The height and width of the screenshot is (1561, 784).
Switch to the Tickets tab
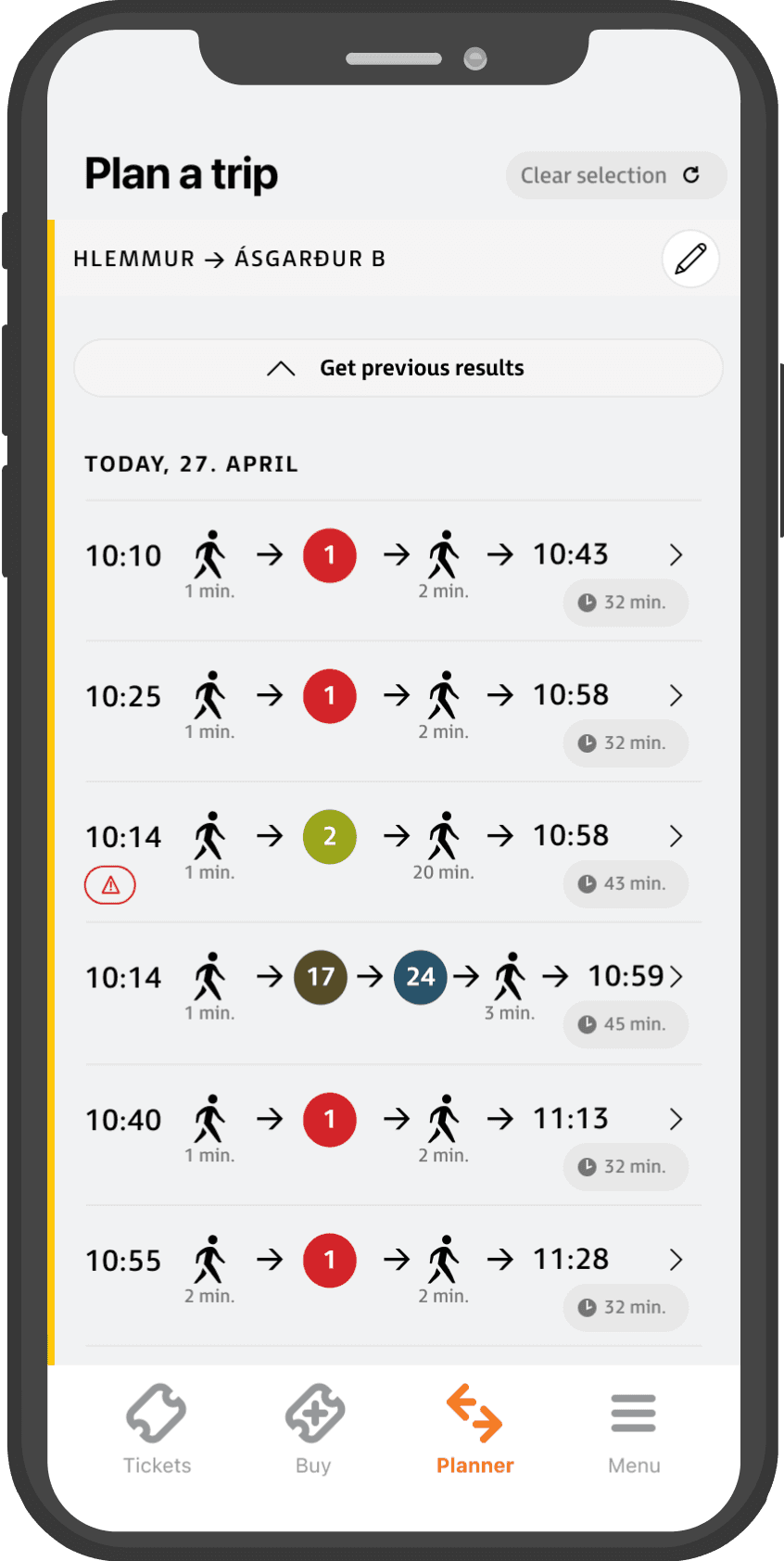coord(157,1429)
